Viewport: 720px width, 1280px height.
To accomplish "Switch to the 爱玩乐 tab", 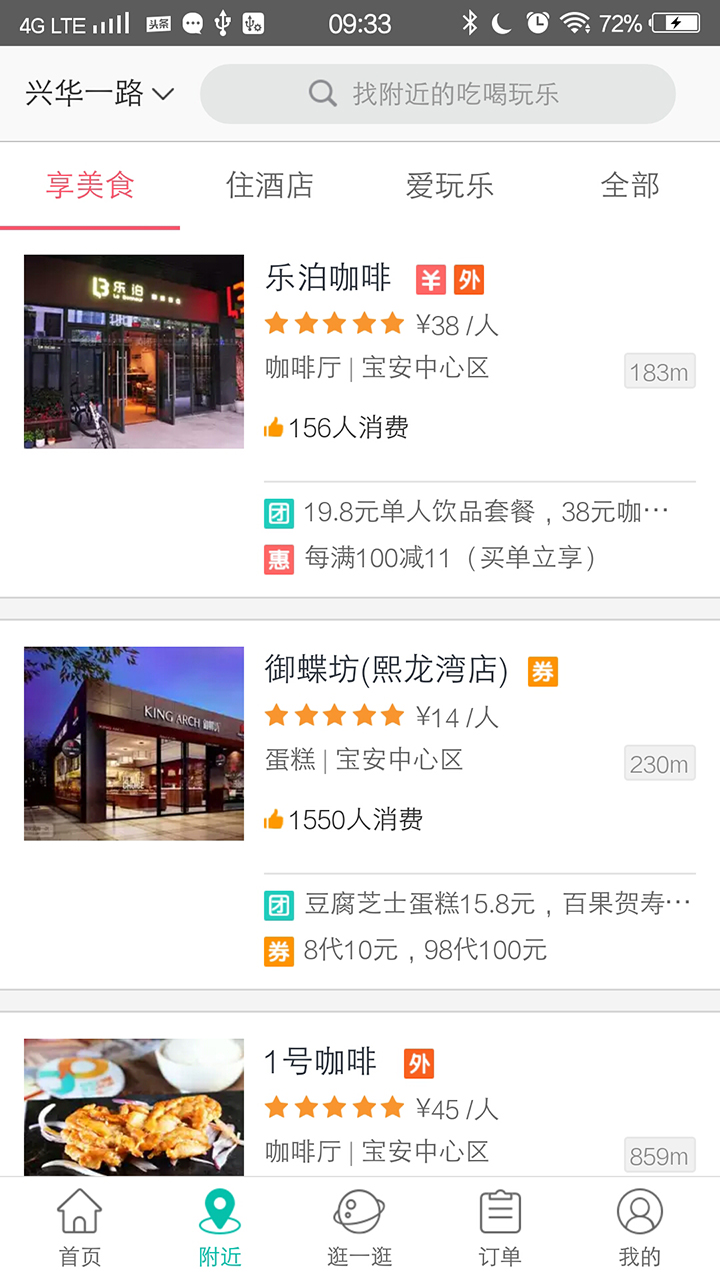I will pos(450,186).
